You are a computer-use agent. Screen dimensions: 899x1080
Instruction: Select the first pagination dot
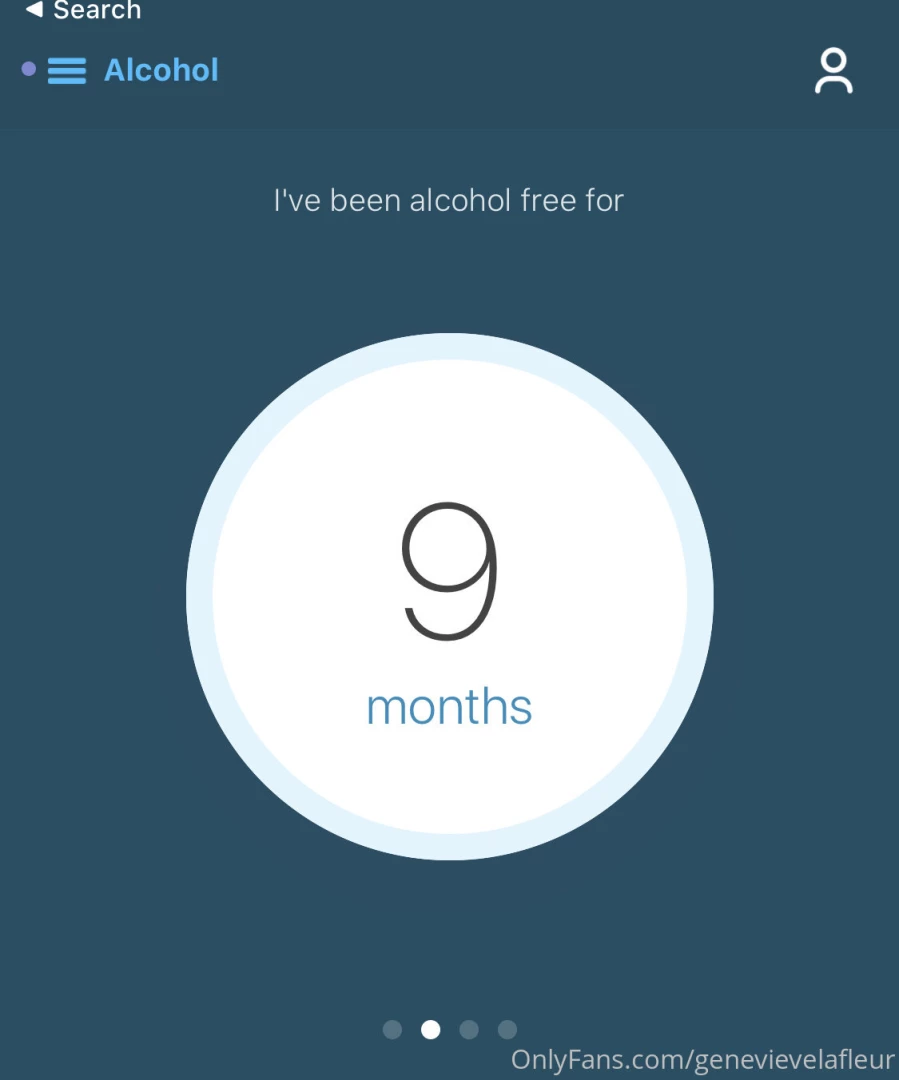tap(392, 1029)
